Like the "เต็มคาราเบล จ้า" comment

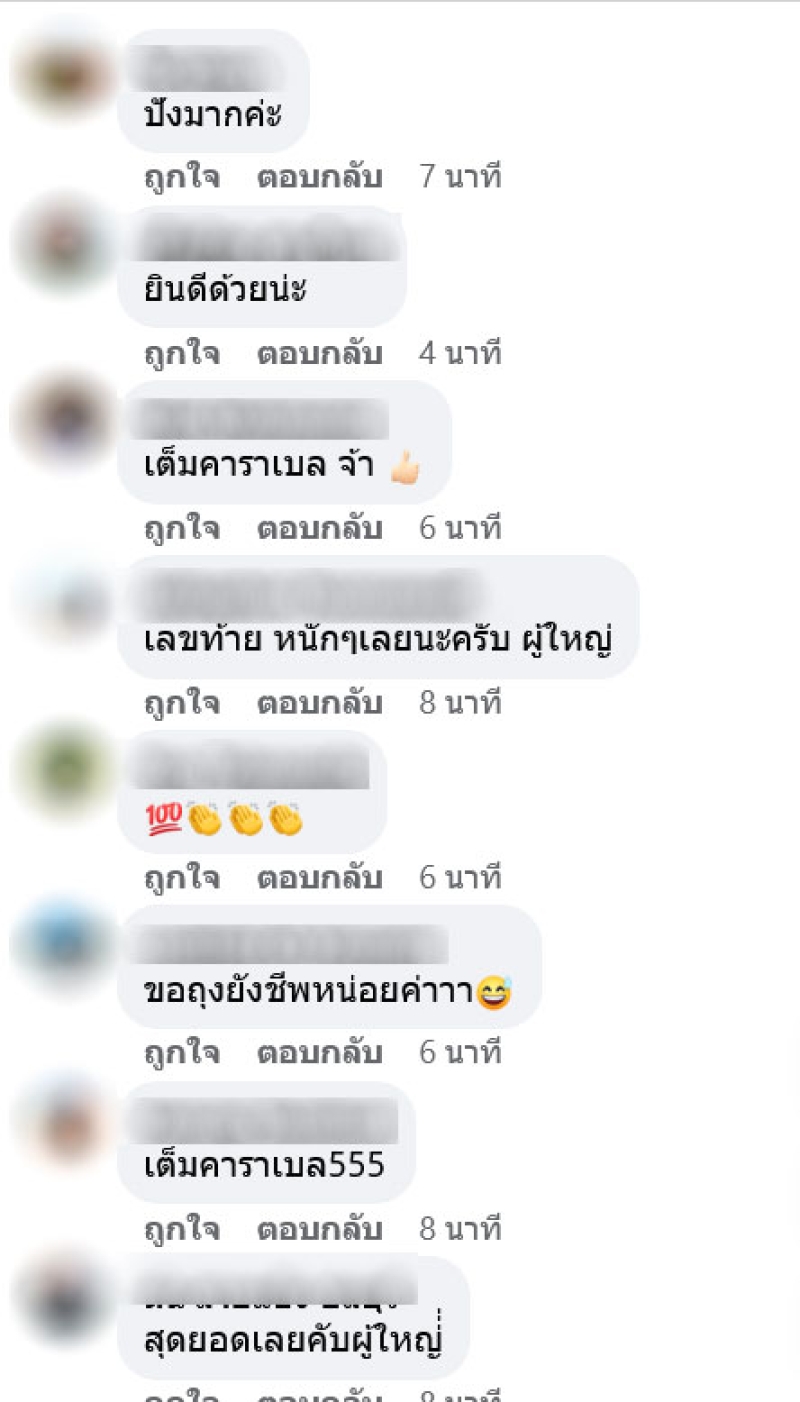[182, 529]
